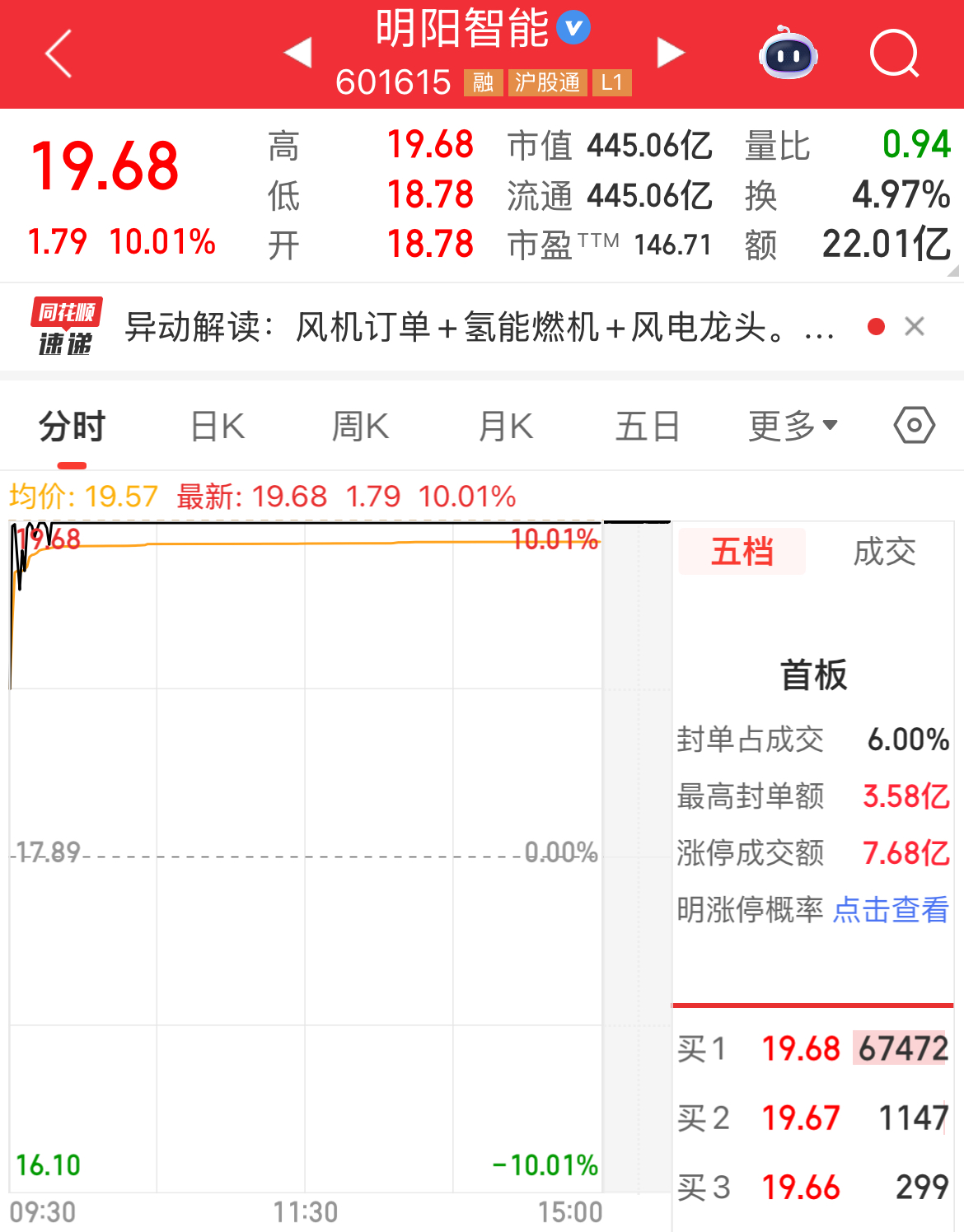The image size is (964, 1232).
Task: Switch to the 成交 trades tab
Action: [x=884, y=552]
